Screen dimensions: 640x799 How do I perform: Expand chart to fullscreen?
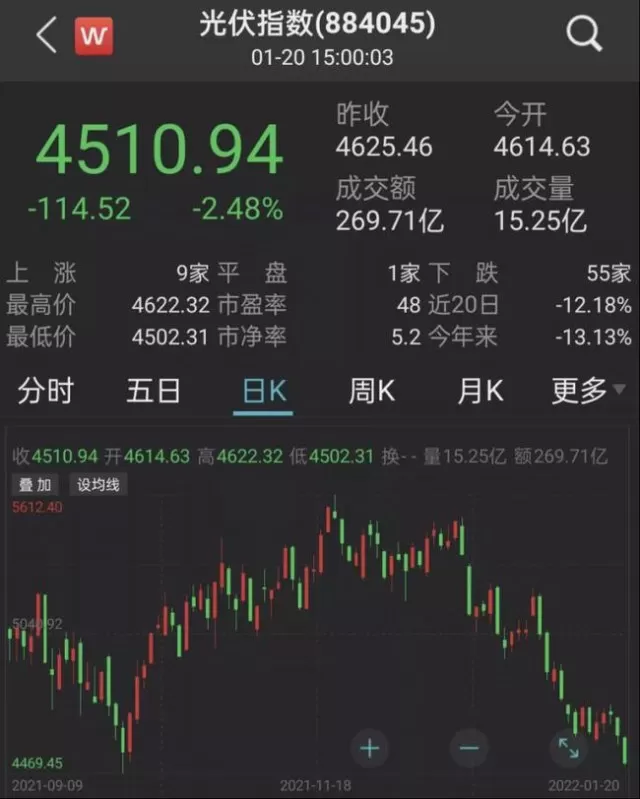click(568, 748)
